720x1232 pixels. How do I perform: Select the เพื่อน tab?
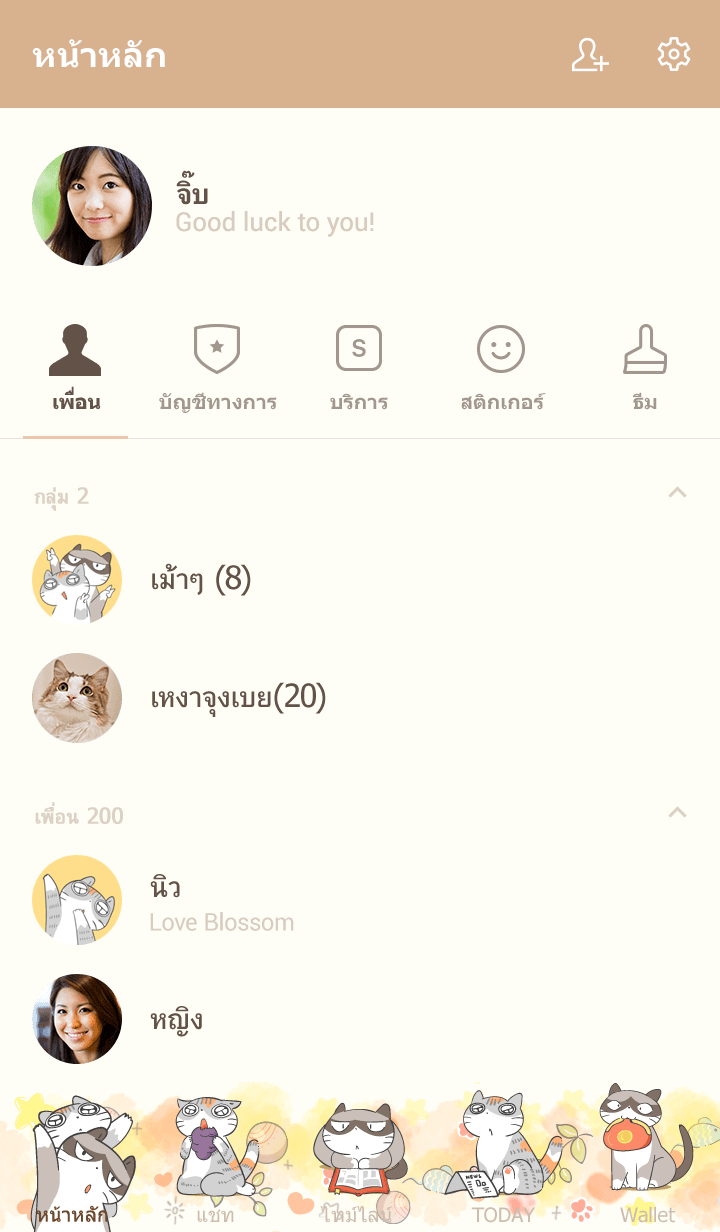[x=76, y=369]
